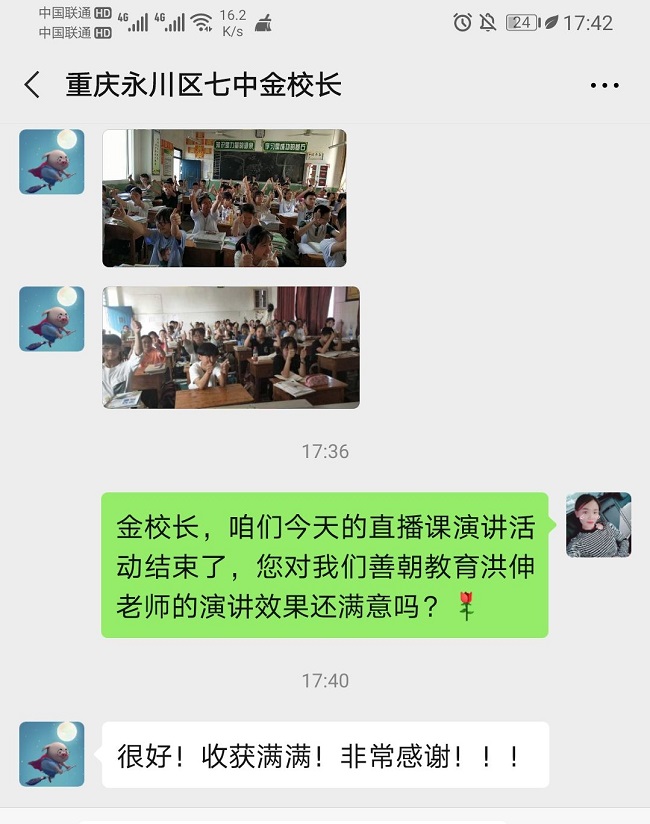650x824 pixels.
Task: View second classroom photo with red curtains
Action: tap(231, 347)
